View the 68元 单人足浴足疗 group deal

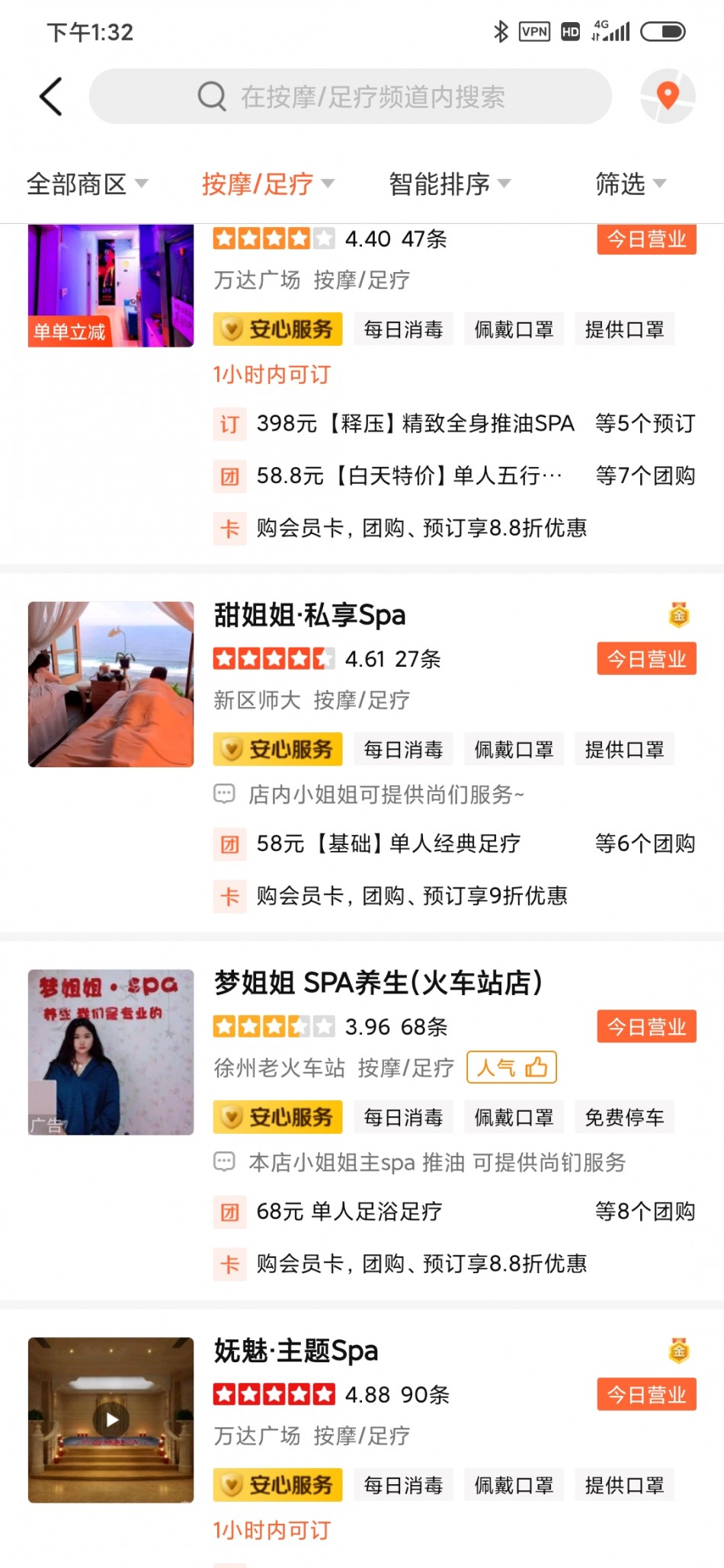click(x=349, y=1211)
